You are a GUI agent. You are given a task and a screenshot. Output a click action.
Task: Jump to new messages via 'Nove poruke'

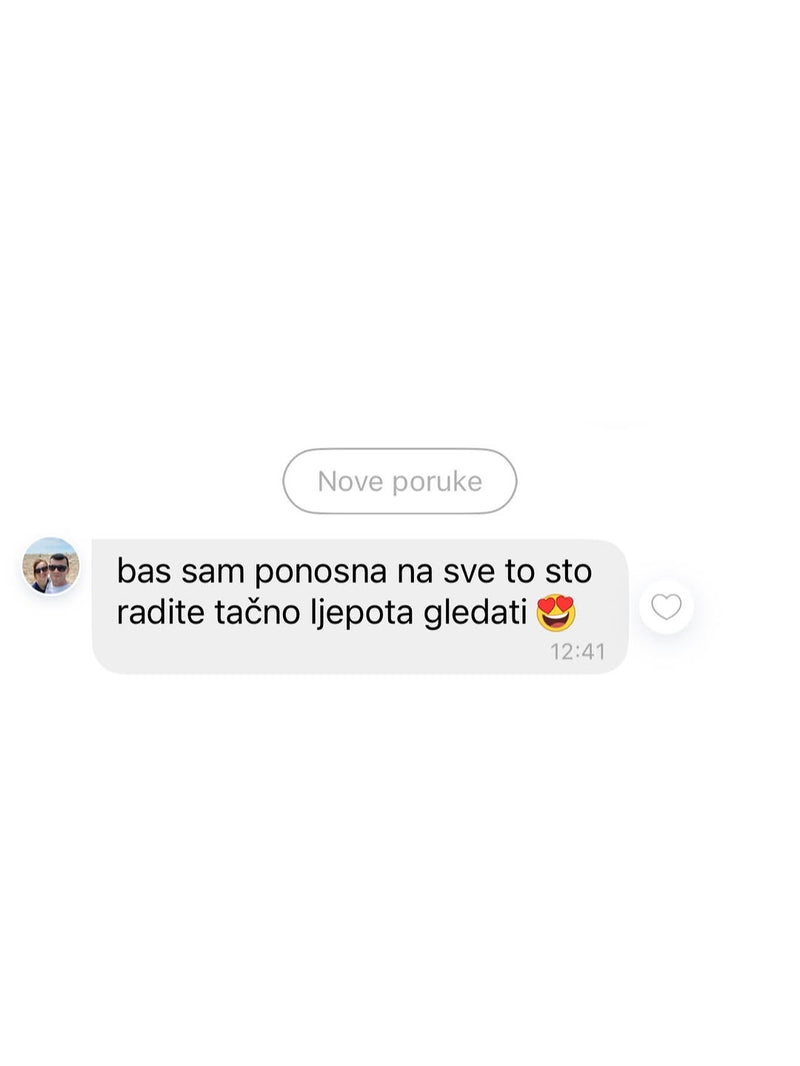point(400,481)
